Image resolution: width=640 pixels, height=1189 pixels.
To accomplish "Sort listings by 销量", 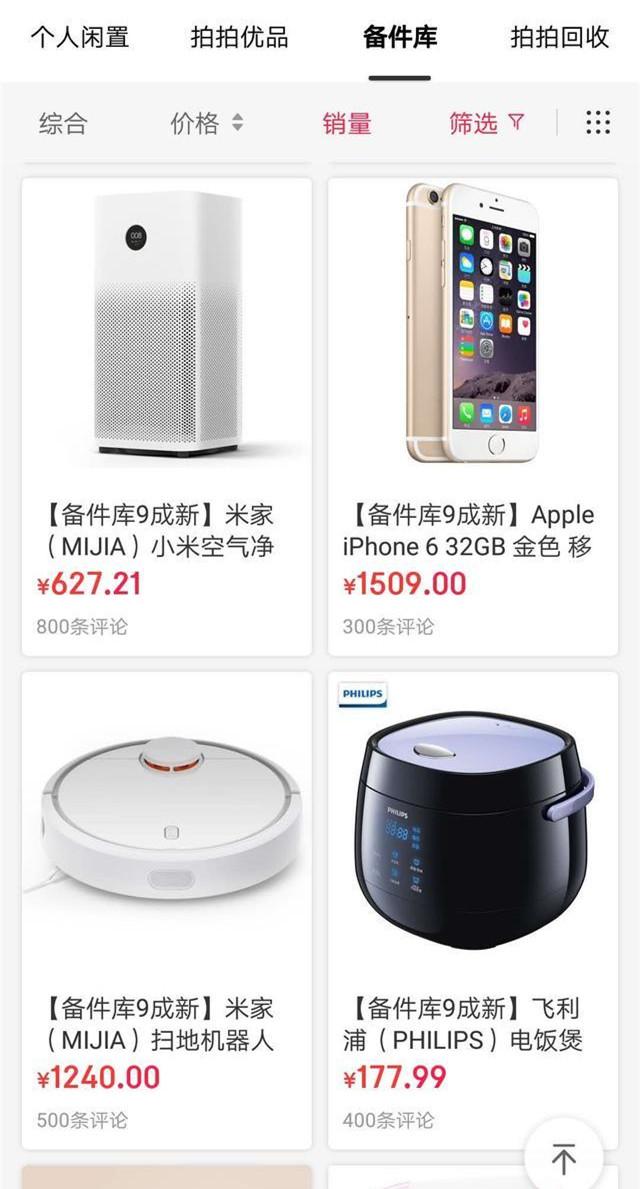I will point(347,123).
